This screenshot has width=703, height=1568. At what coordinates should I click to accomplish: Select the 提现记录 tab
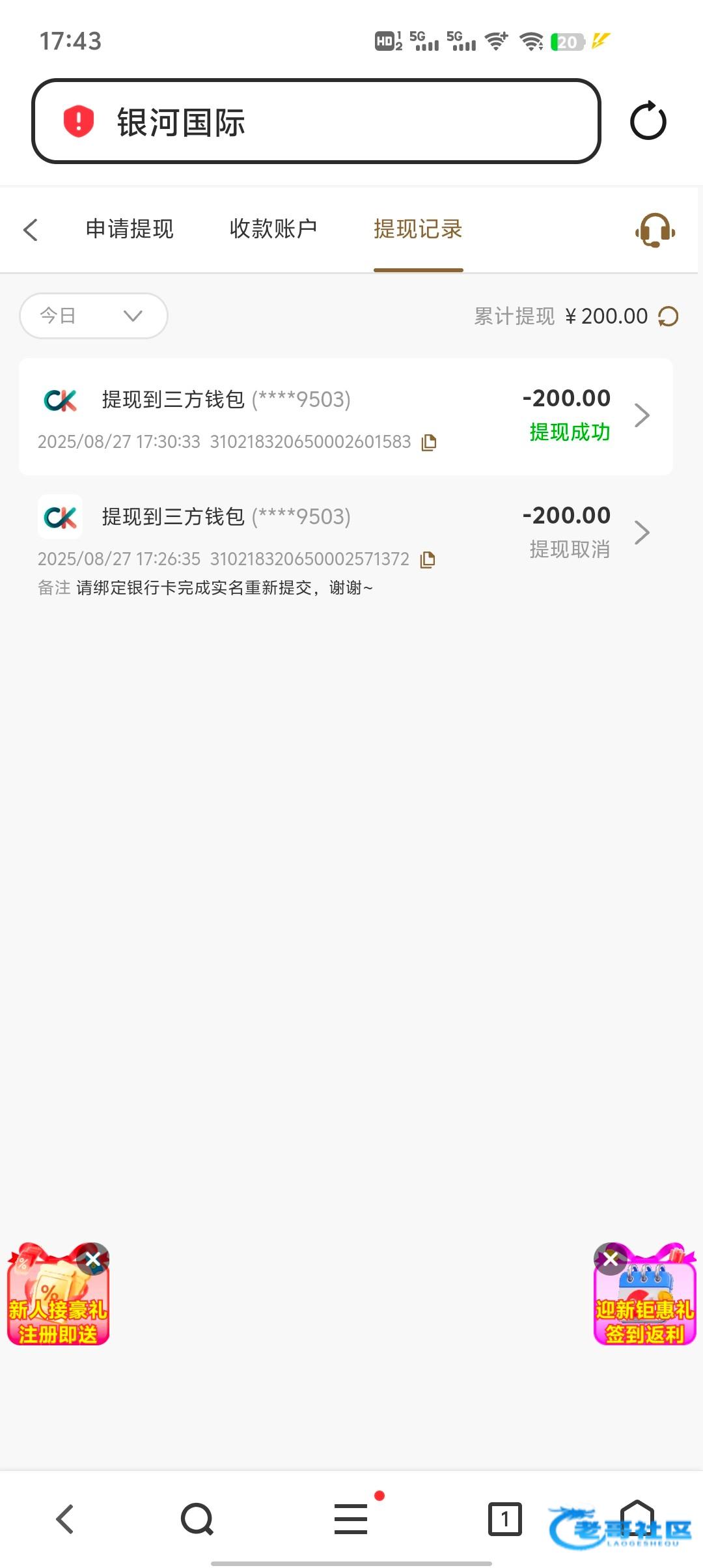(x=418, y=229)
